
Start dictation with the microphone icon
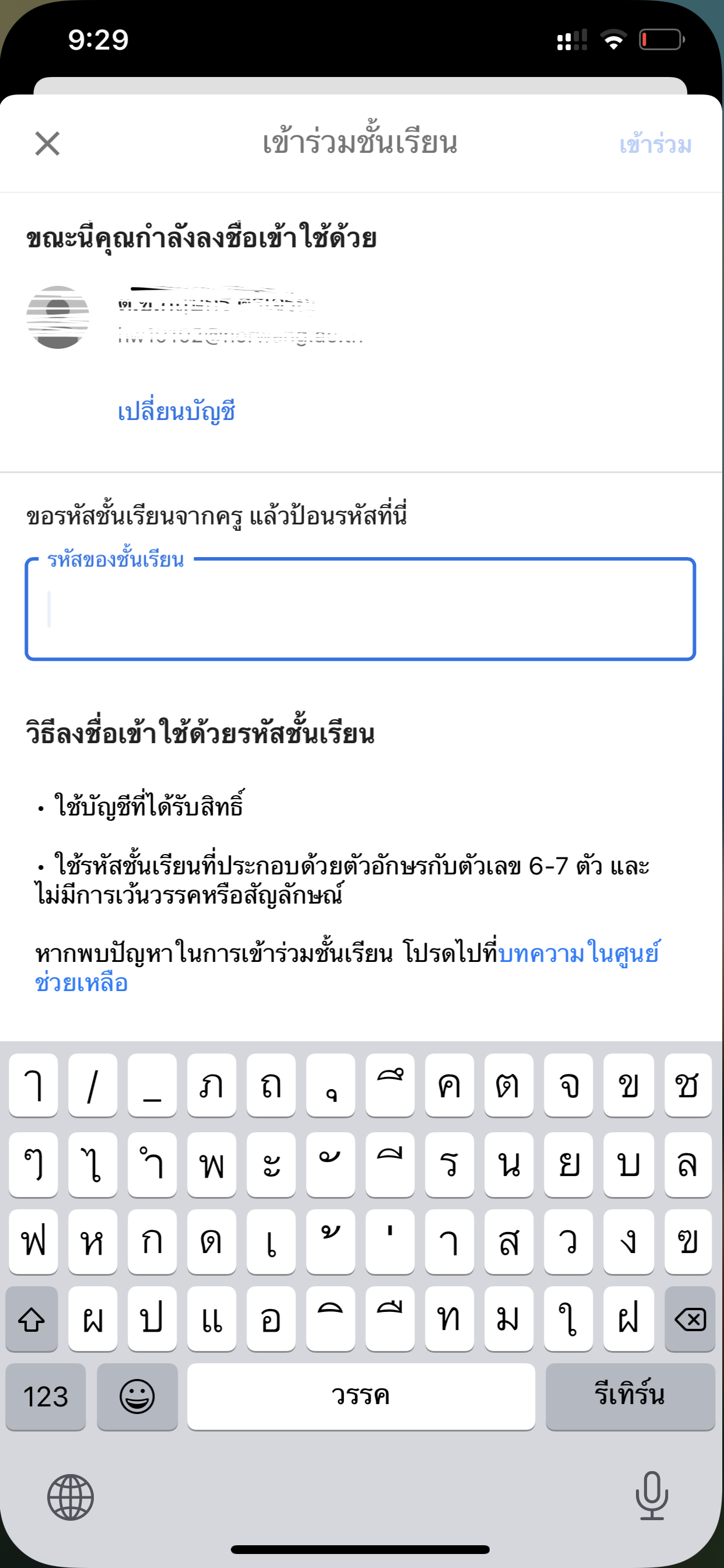pos(652,1496)
